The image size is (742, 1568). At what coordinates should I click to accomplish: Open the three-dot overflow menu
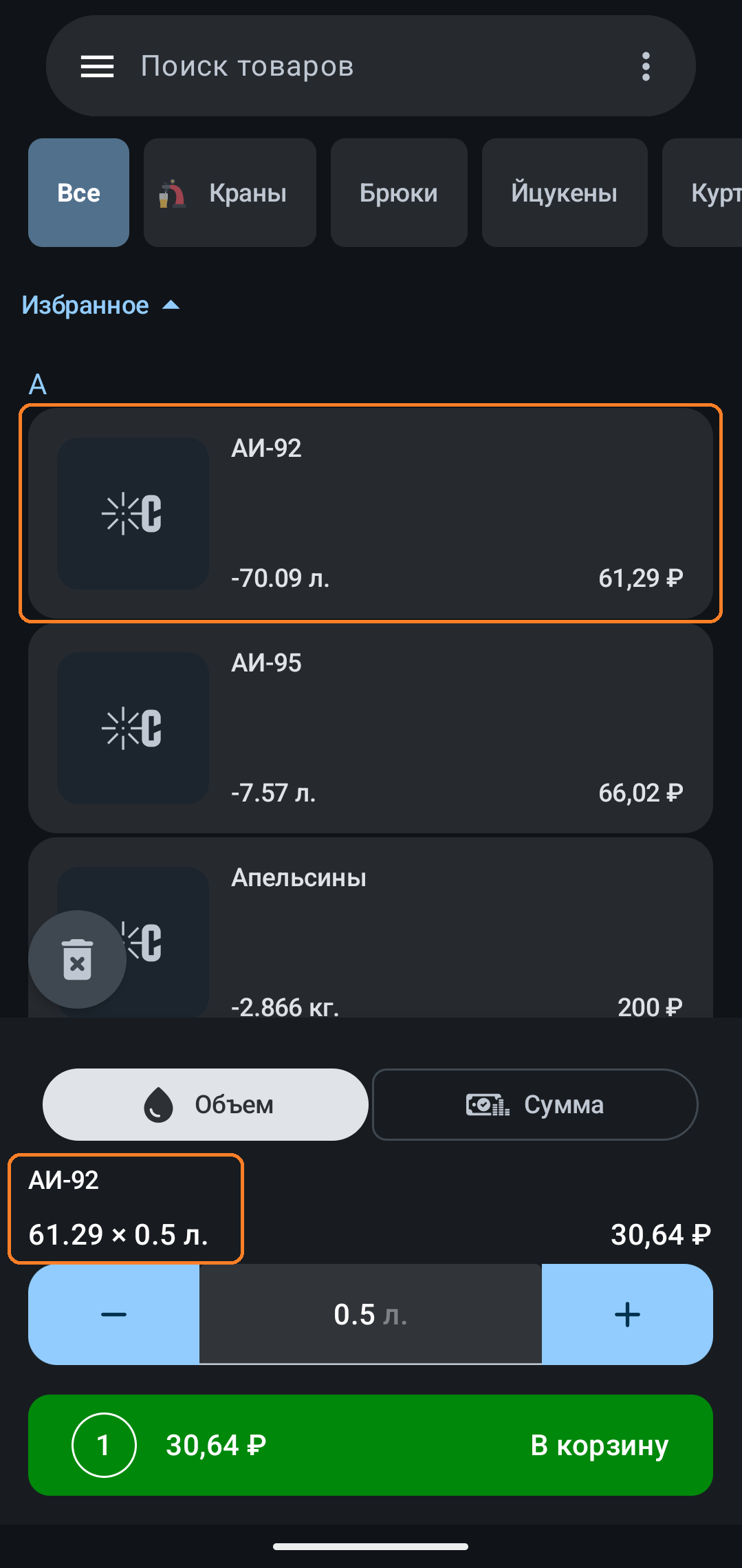pyautogui.click(x=645, y=65)
